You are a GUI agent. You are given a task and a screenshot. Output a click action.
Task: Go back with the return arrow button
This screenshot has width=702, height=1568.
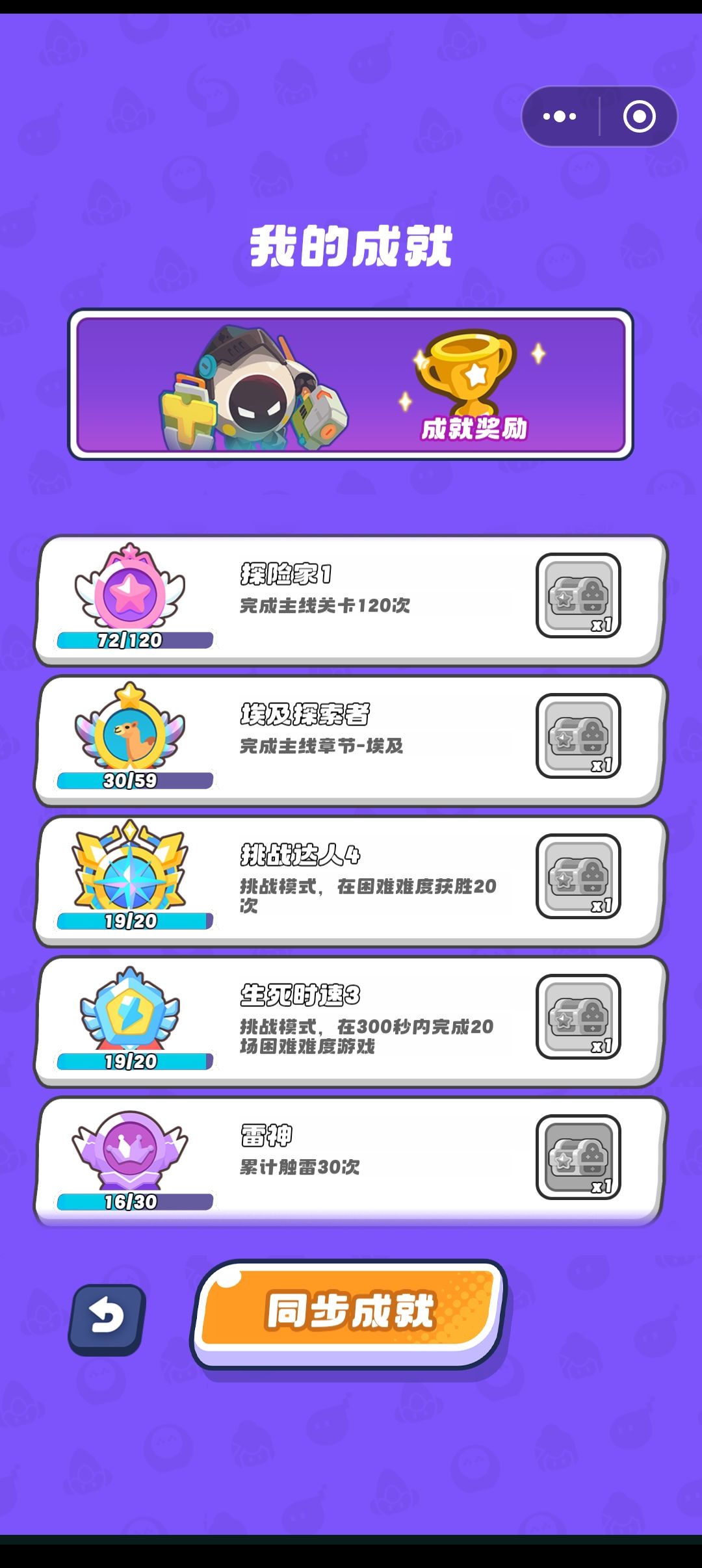point(107,1320)
